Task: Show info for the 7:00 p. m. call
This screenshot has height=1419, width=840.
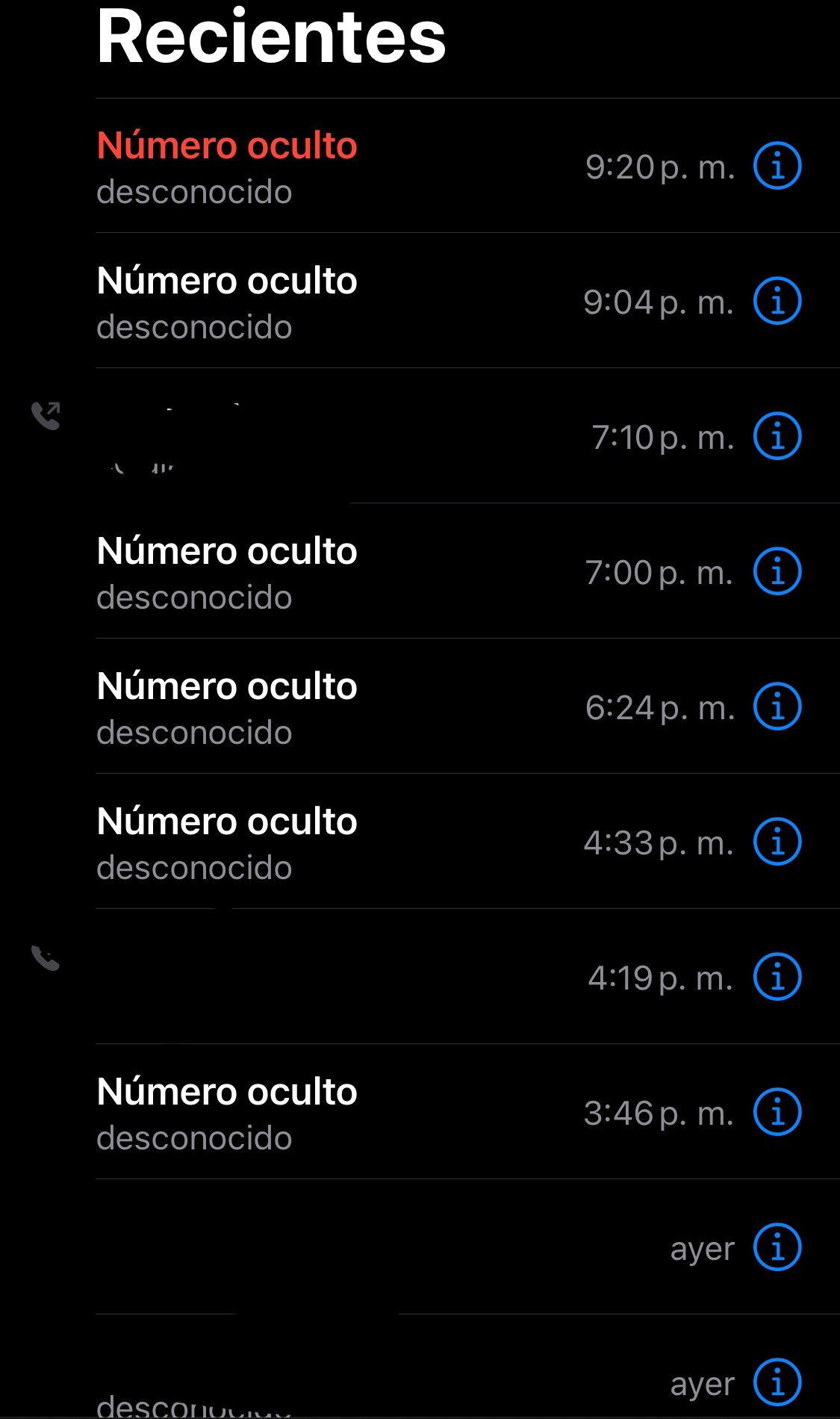Action: point(777,571)
